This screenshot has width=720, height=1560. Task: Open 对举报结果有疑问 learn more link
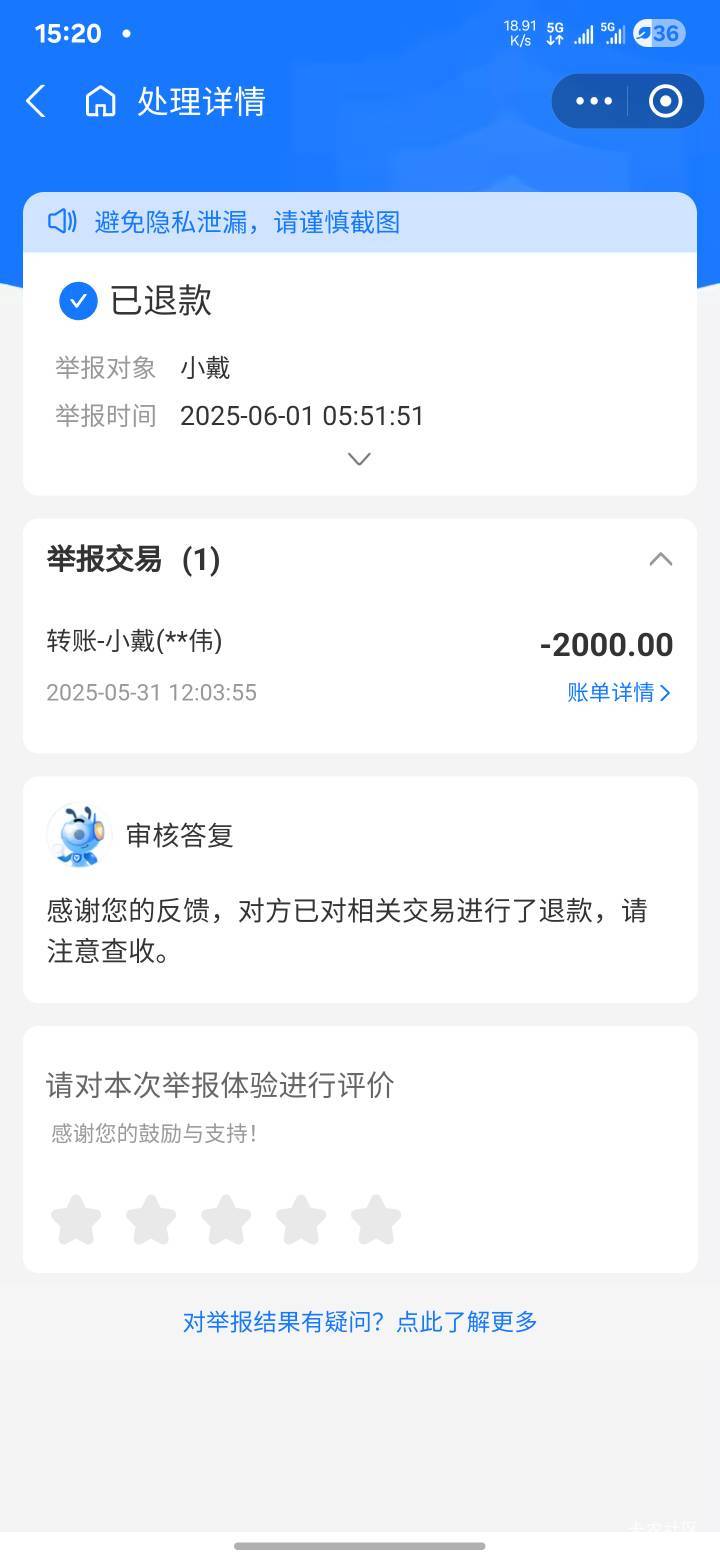[x=360, y=1322]
